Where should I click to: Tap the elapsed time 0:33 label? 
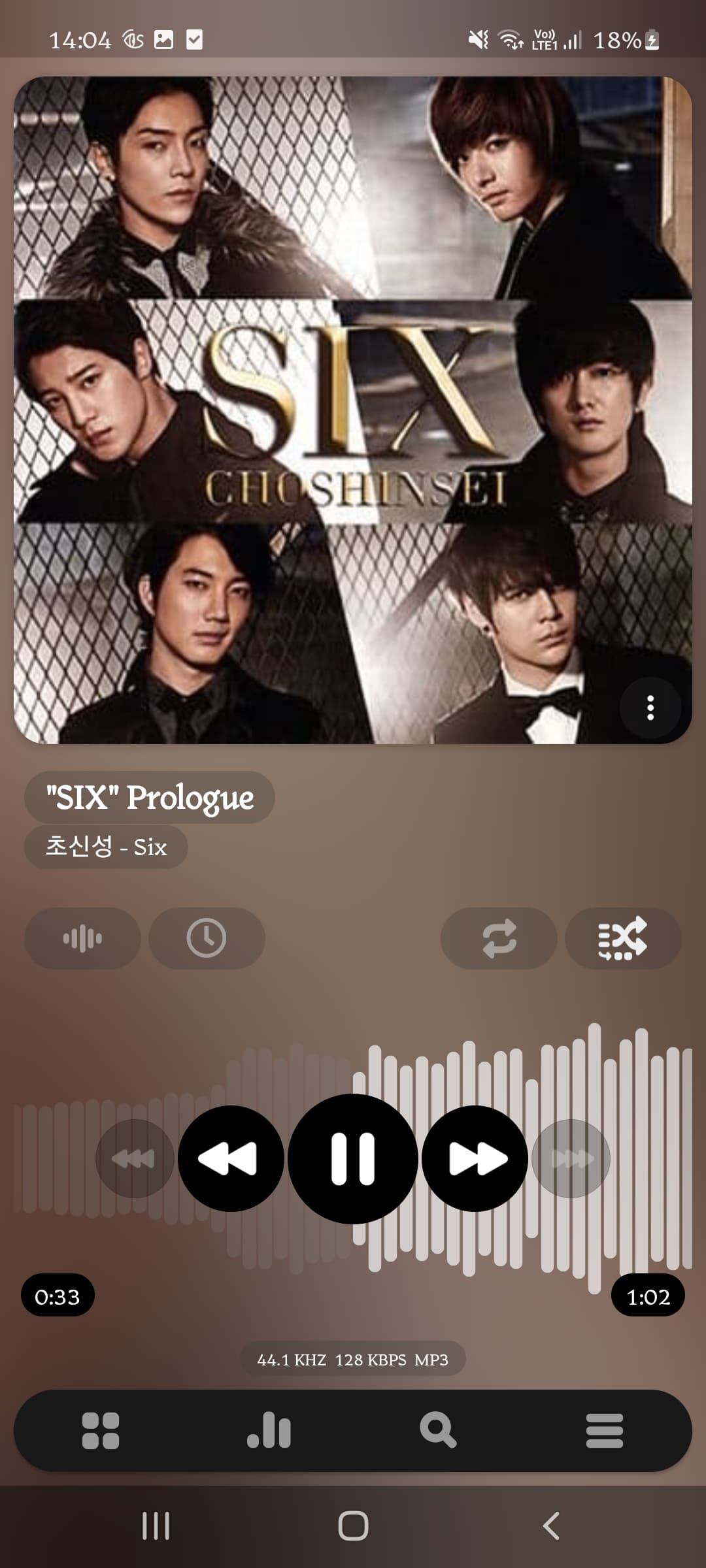(x=58, y=1297)
